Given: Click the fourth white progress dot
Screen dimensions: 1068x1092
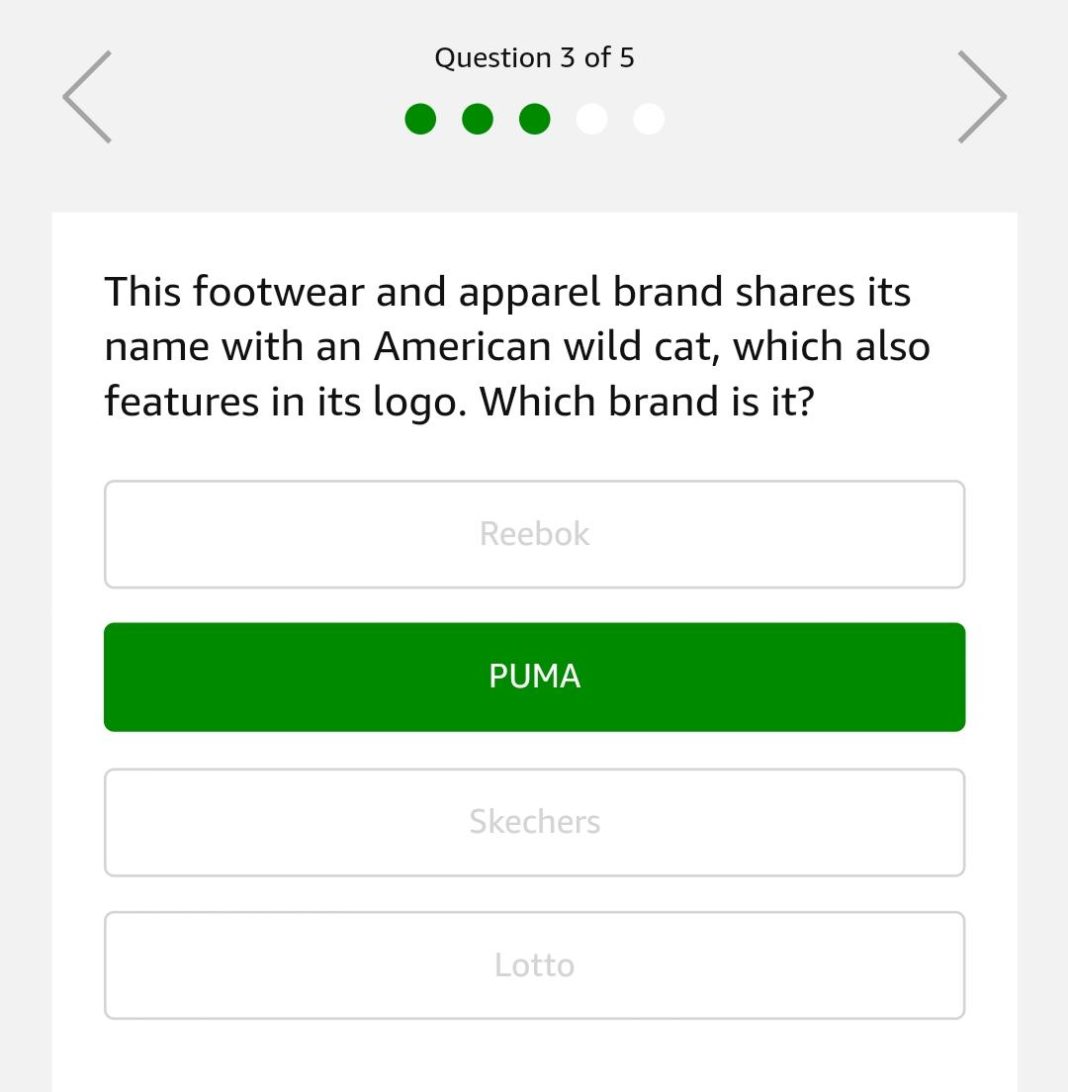Looking at the screenshot, I should pyautogui.click(x=591, y=118).
